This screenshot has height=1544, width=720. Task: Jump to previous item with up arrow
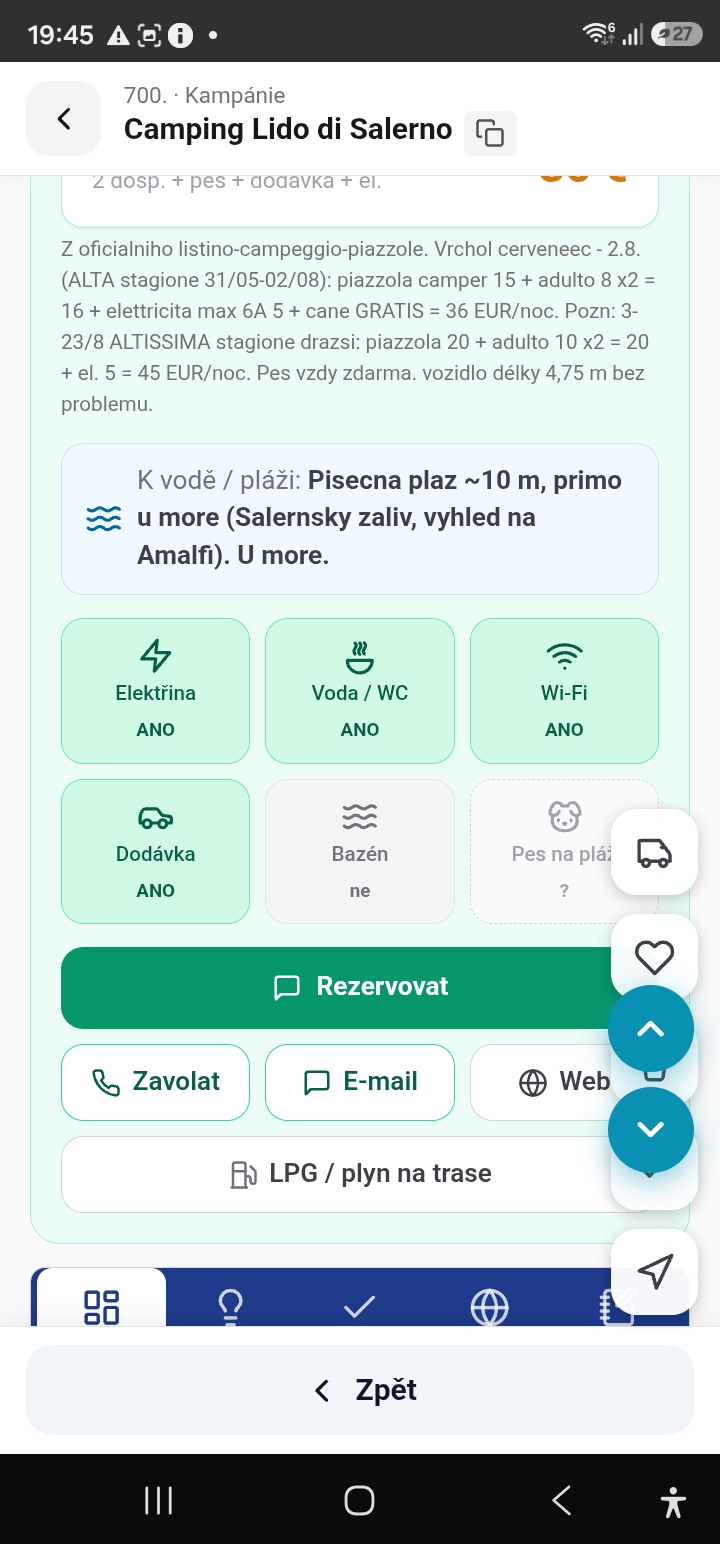pos(651,1028)
